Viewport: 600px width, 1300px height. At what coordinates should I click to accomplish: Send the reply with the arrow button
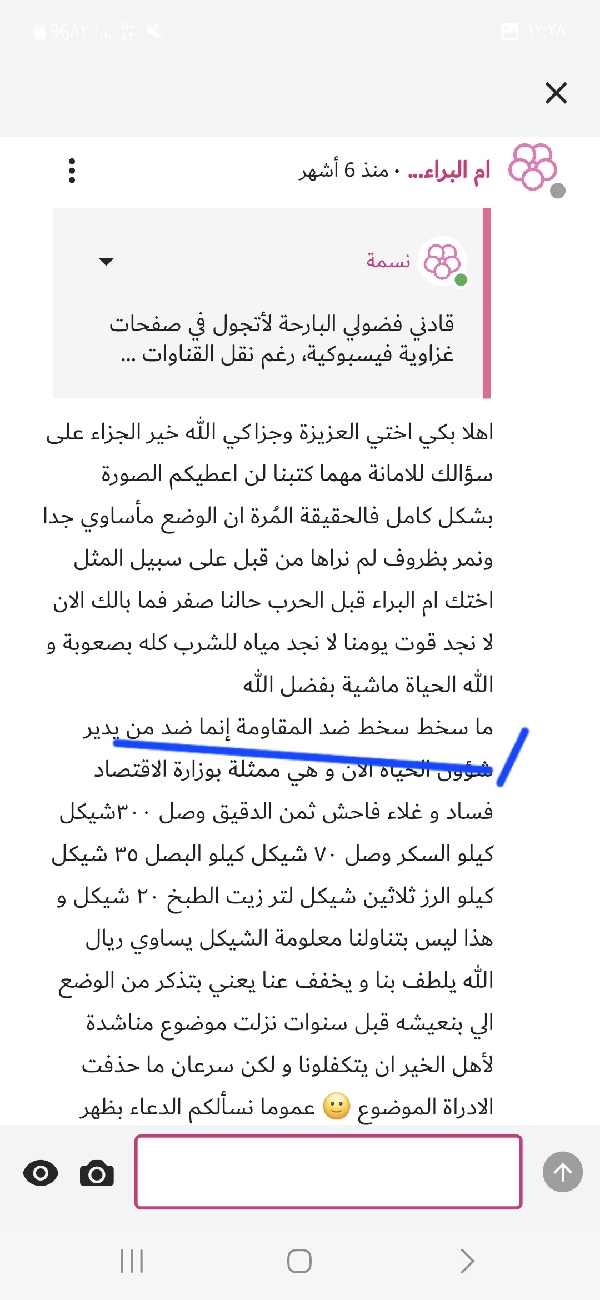tap(563, 1172)
